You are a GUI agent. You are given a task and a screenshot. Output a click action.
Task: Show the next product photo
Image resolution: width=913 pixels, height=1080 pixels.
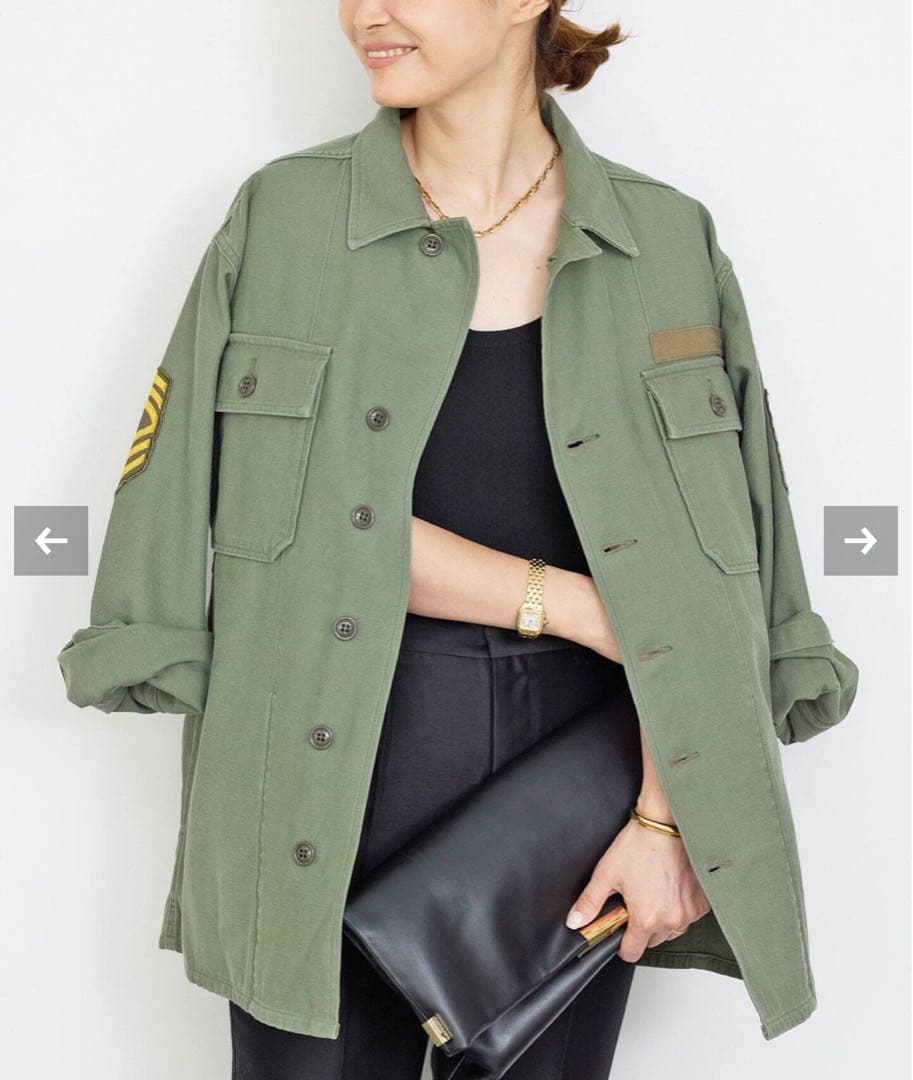pyautogui.click(x=860, y=541)
